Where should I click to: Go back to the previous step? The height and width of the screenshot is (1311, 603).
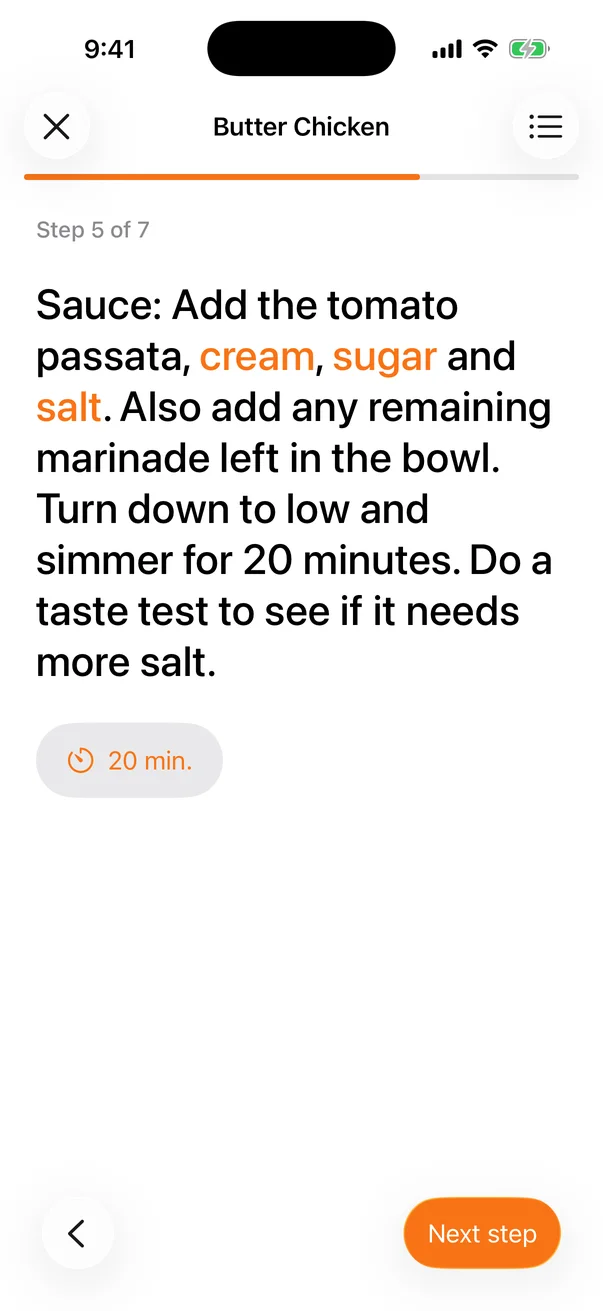pyautogui.click(x=77, y=1234)
